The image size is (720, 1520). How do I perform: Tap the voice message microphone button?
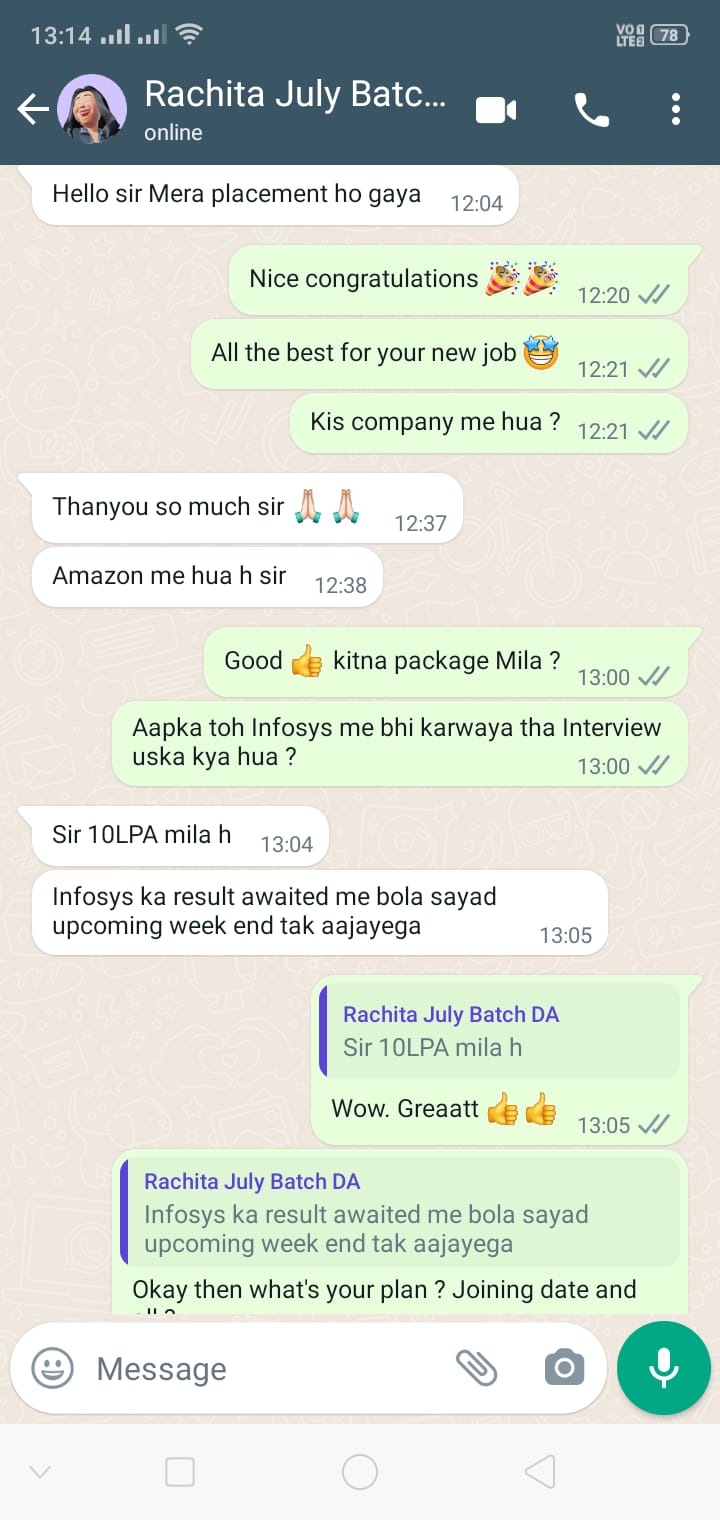click(x=664, y=1368)
